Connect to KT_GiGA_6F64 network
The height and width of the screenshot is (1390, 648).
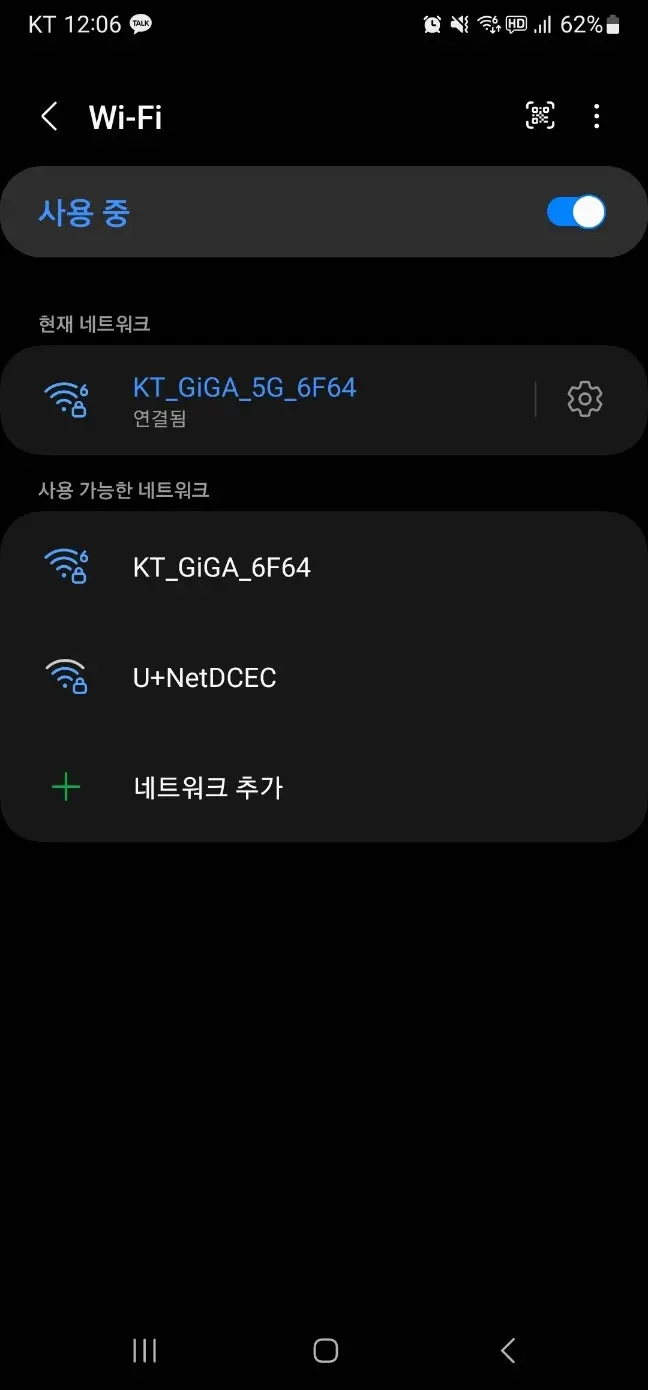pyautogui.click(x=222, y=568)
